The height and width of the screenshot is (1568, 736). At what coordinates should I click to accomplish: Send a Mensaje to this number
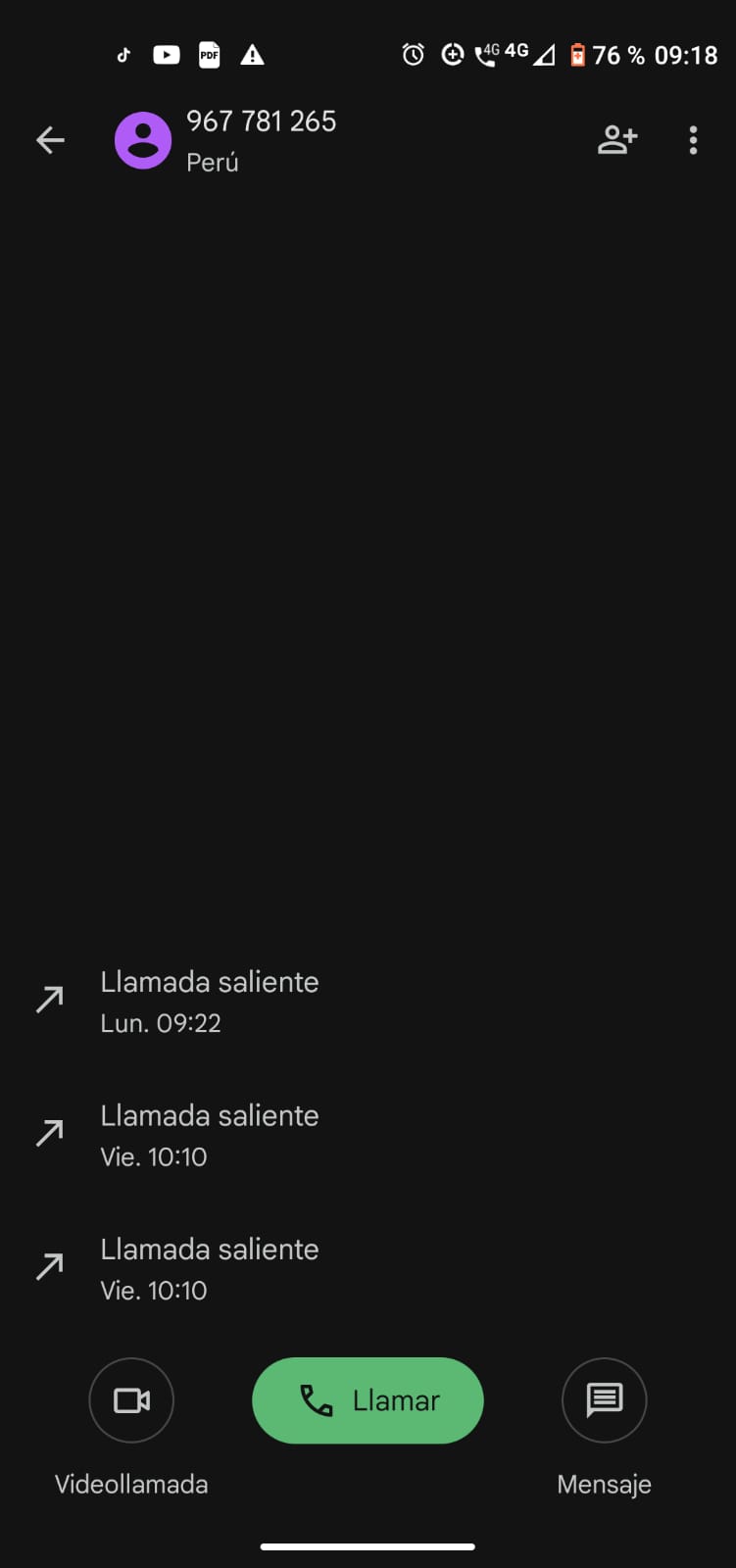(604, 1399)
